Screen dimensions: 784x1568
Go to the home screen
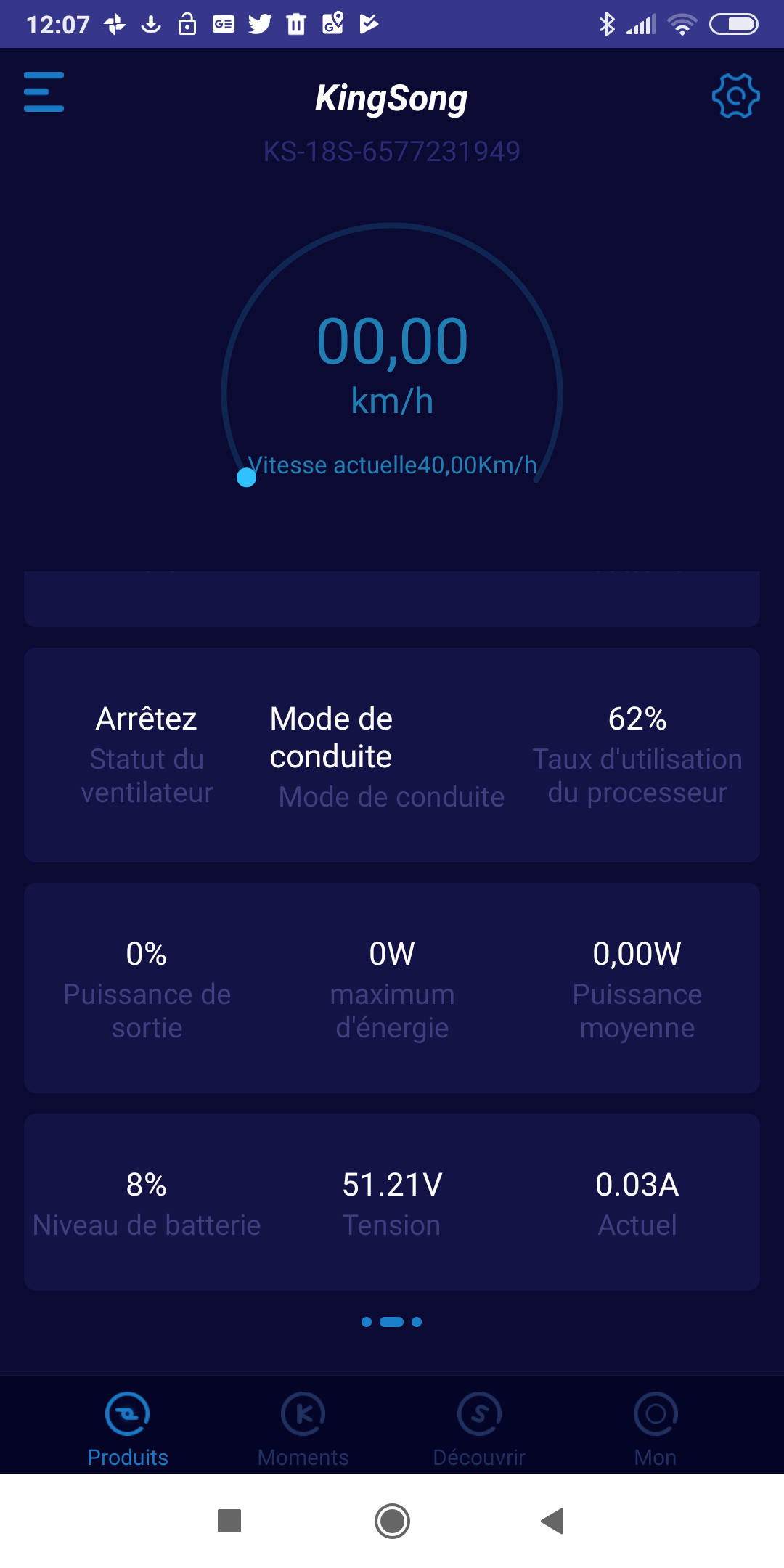coord(392,1521)
